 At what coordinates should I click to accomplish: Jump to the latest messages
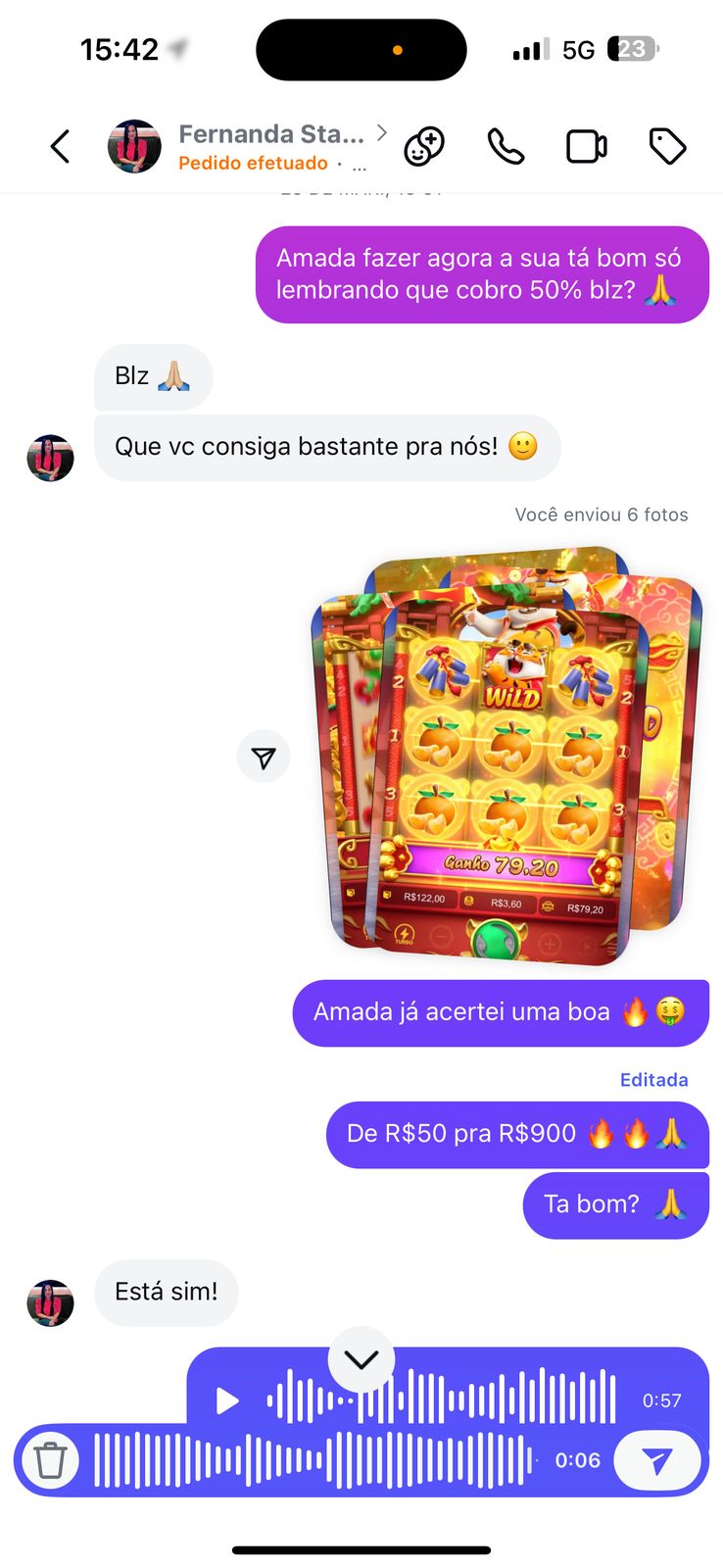pos(361,1359)
